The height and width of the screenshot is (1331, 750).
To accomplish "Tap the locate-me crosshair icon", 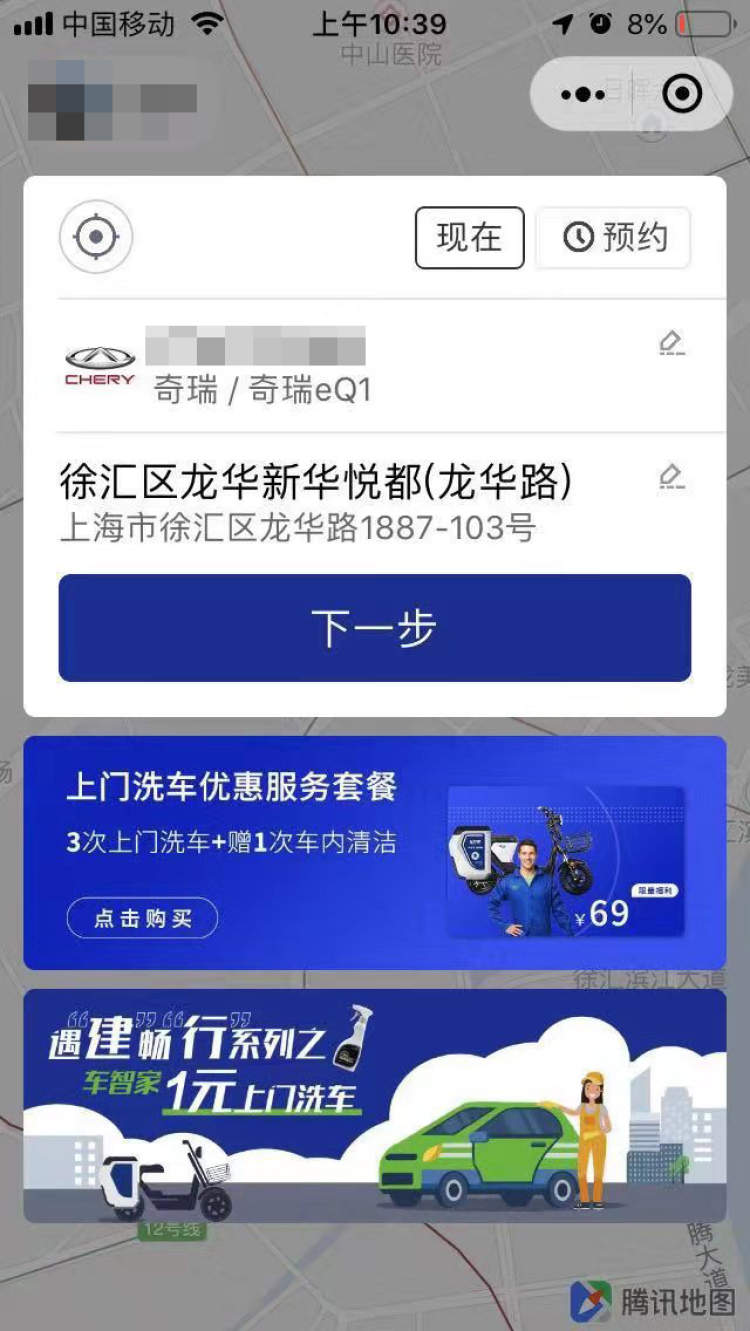I will [x=96, y=237].
